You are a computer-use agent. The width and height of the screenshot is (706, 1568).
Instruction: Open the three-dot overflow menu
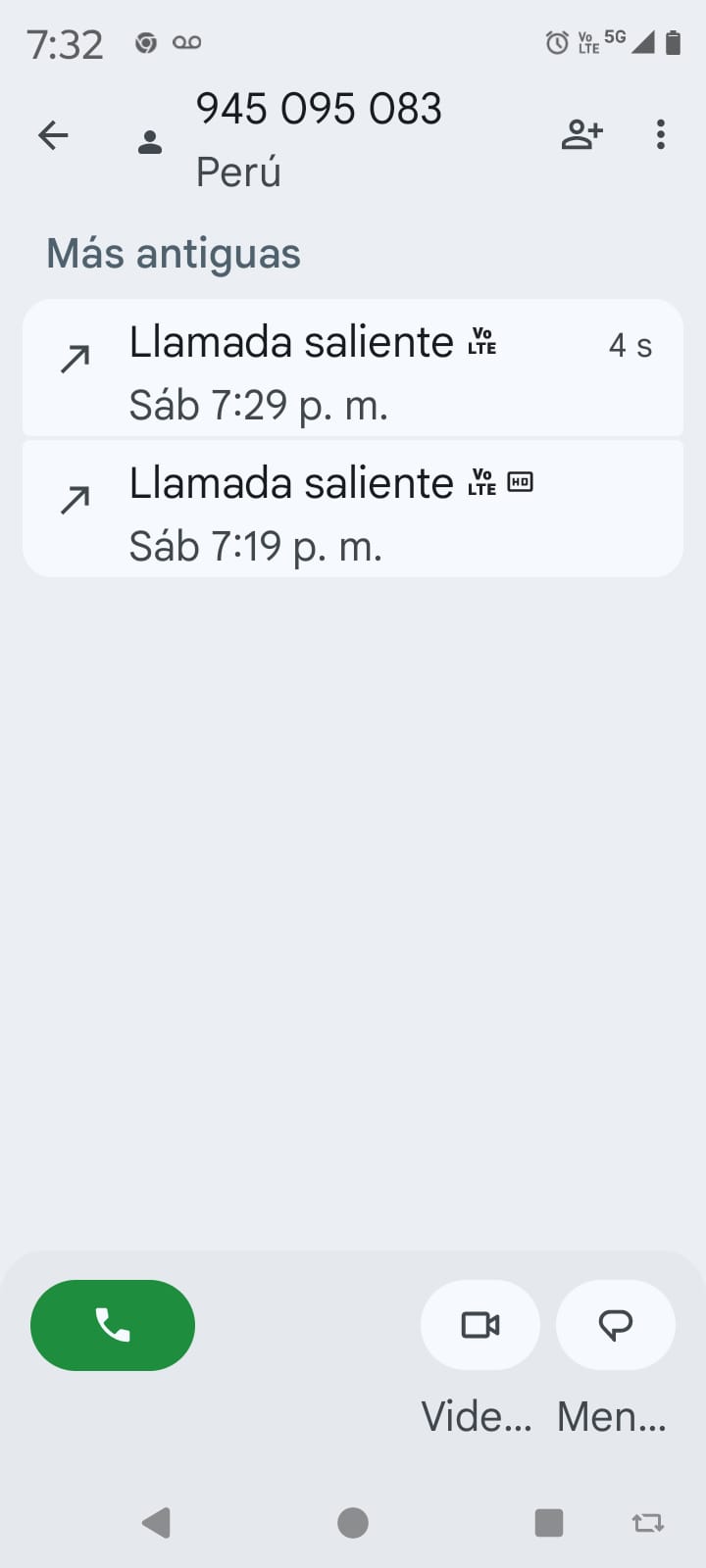(661, 135)
